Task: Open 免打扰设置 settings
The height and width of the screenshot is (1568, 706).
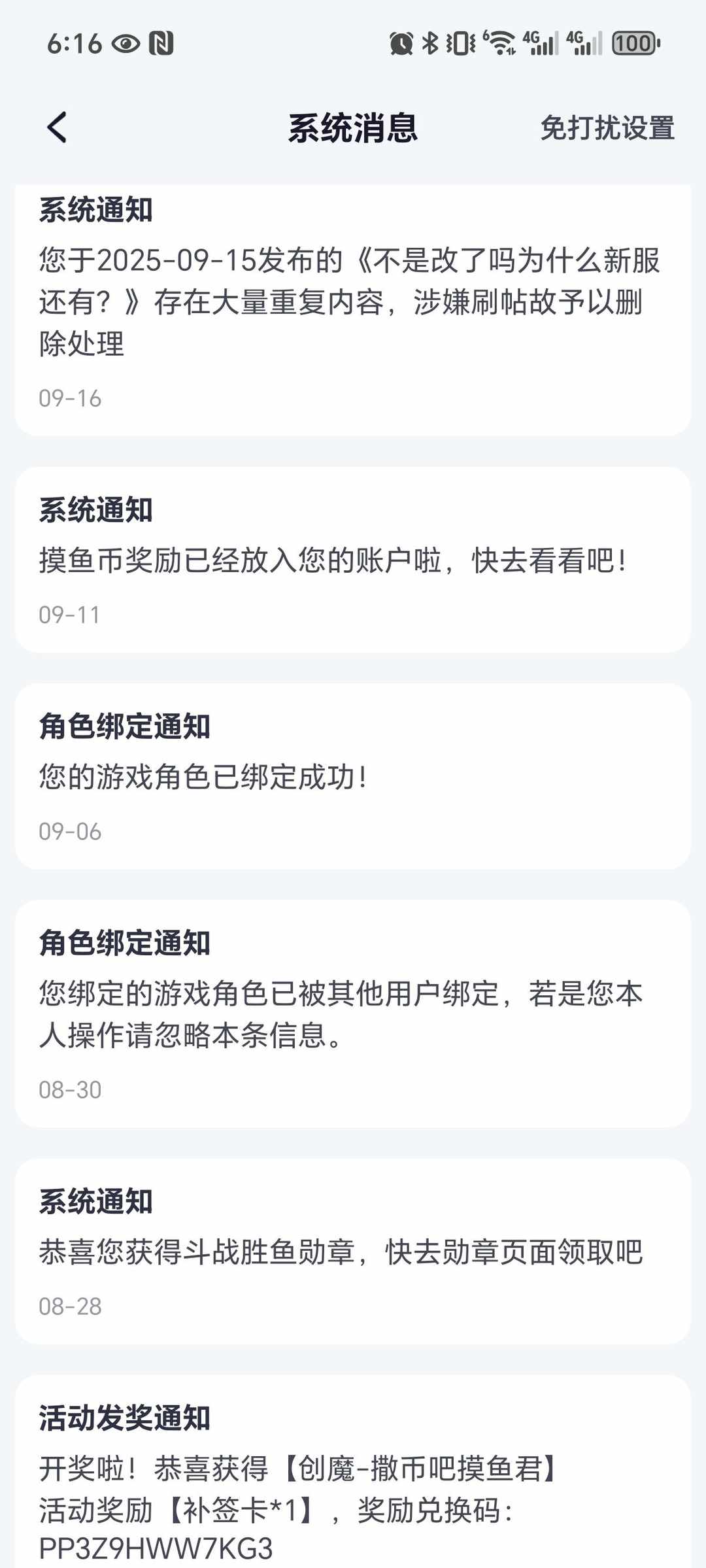Action: coord(607,128)
